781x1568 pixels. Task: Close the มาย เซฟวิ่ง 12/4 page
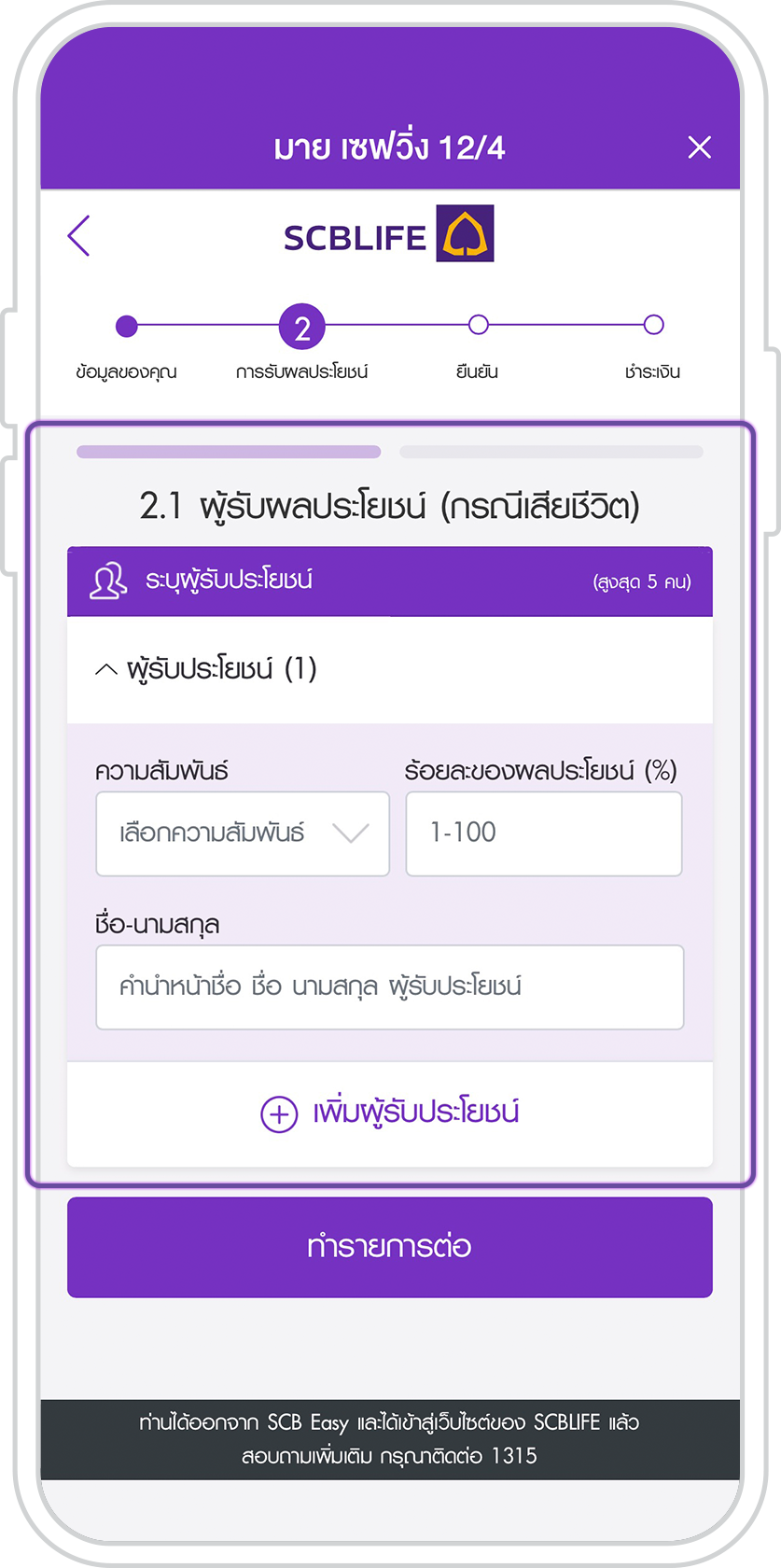coord(699,147)
